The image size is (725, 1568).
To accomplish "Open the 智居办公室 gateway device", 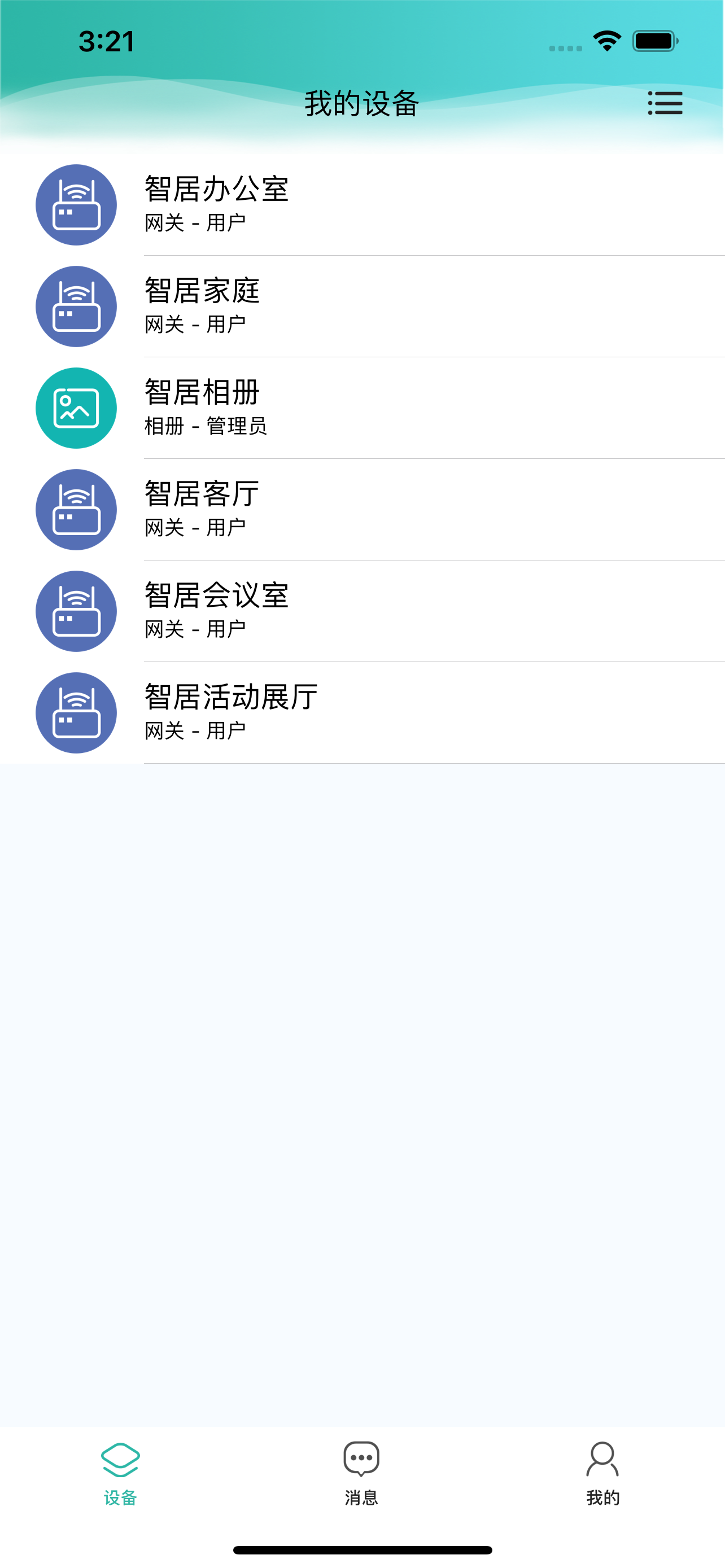I will [x=363, y=204].
